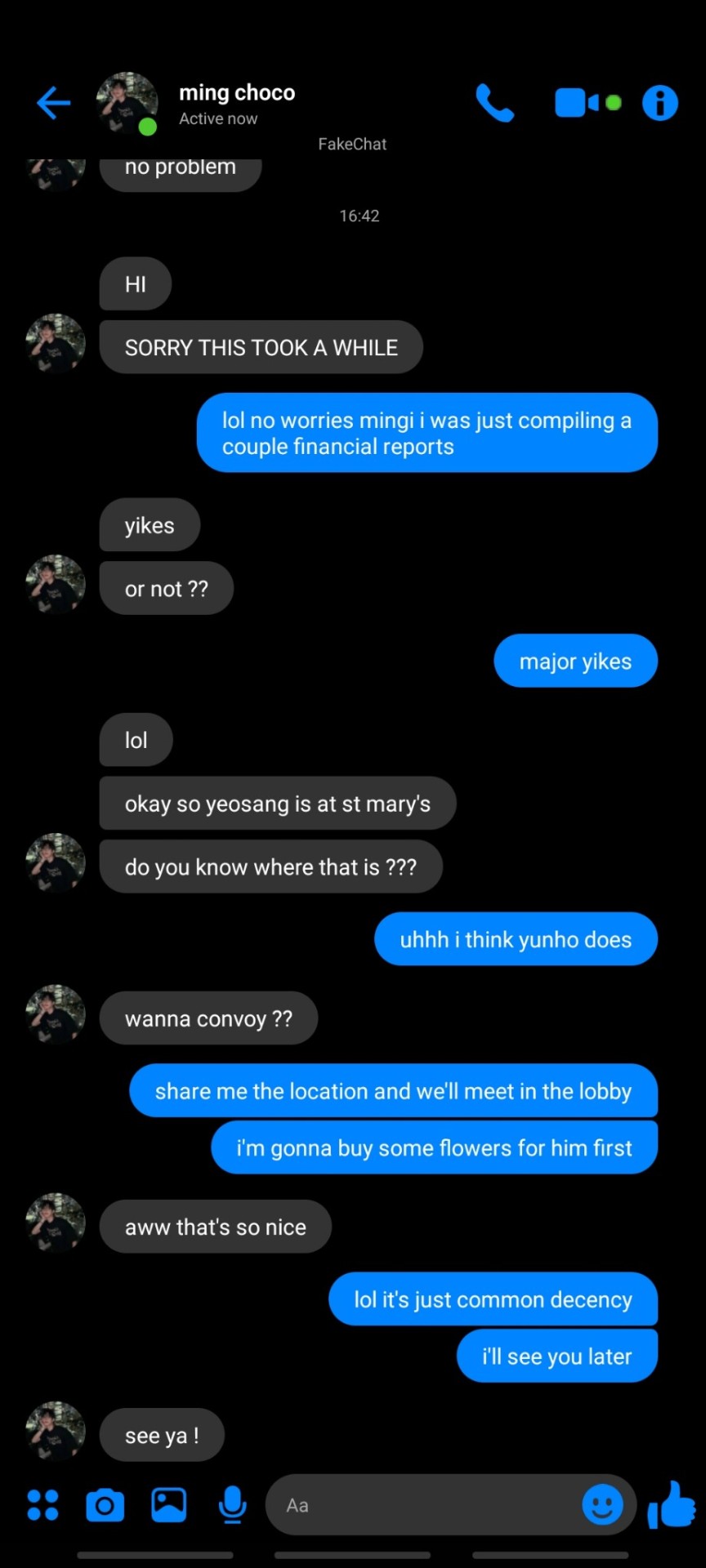Open conversation info for ming choco
The height and width of the screenshot is (1568, 706).
(x=660, y=103)
